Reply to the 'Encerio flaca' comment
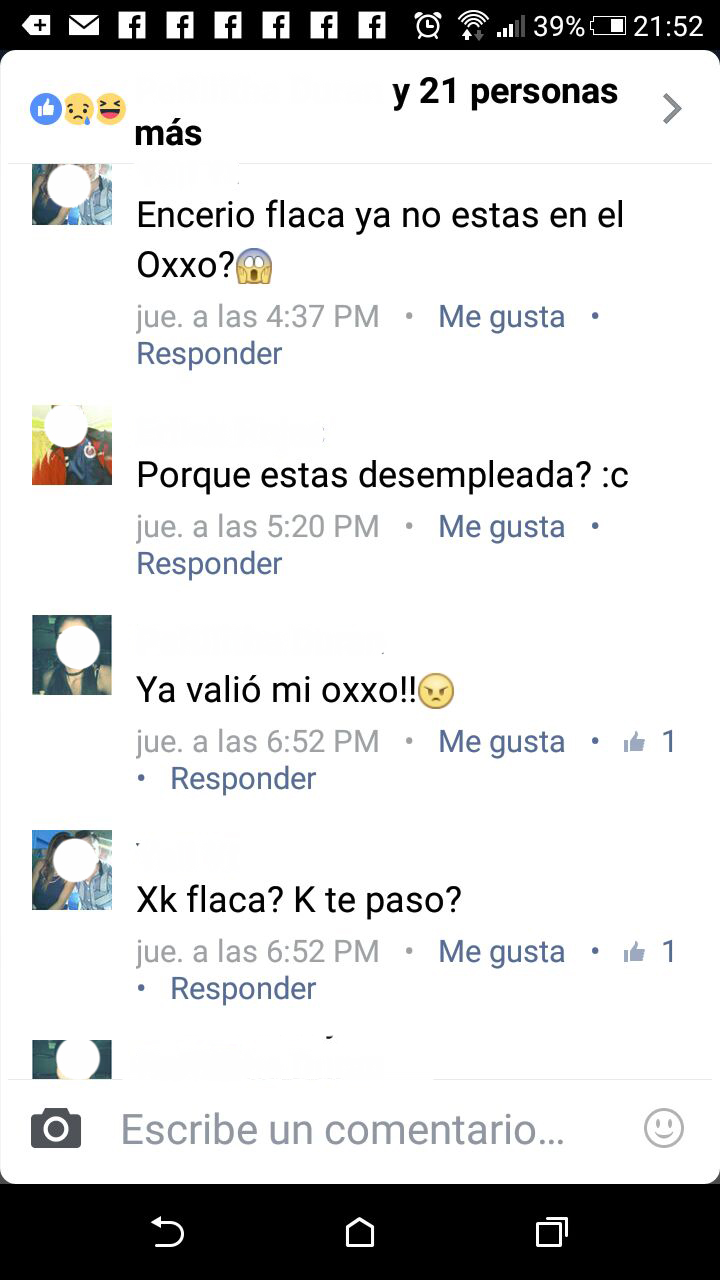This screenshot has height=1280, width=720. 209,354
